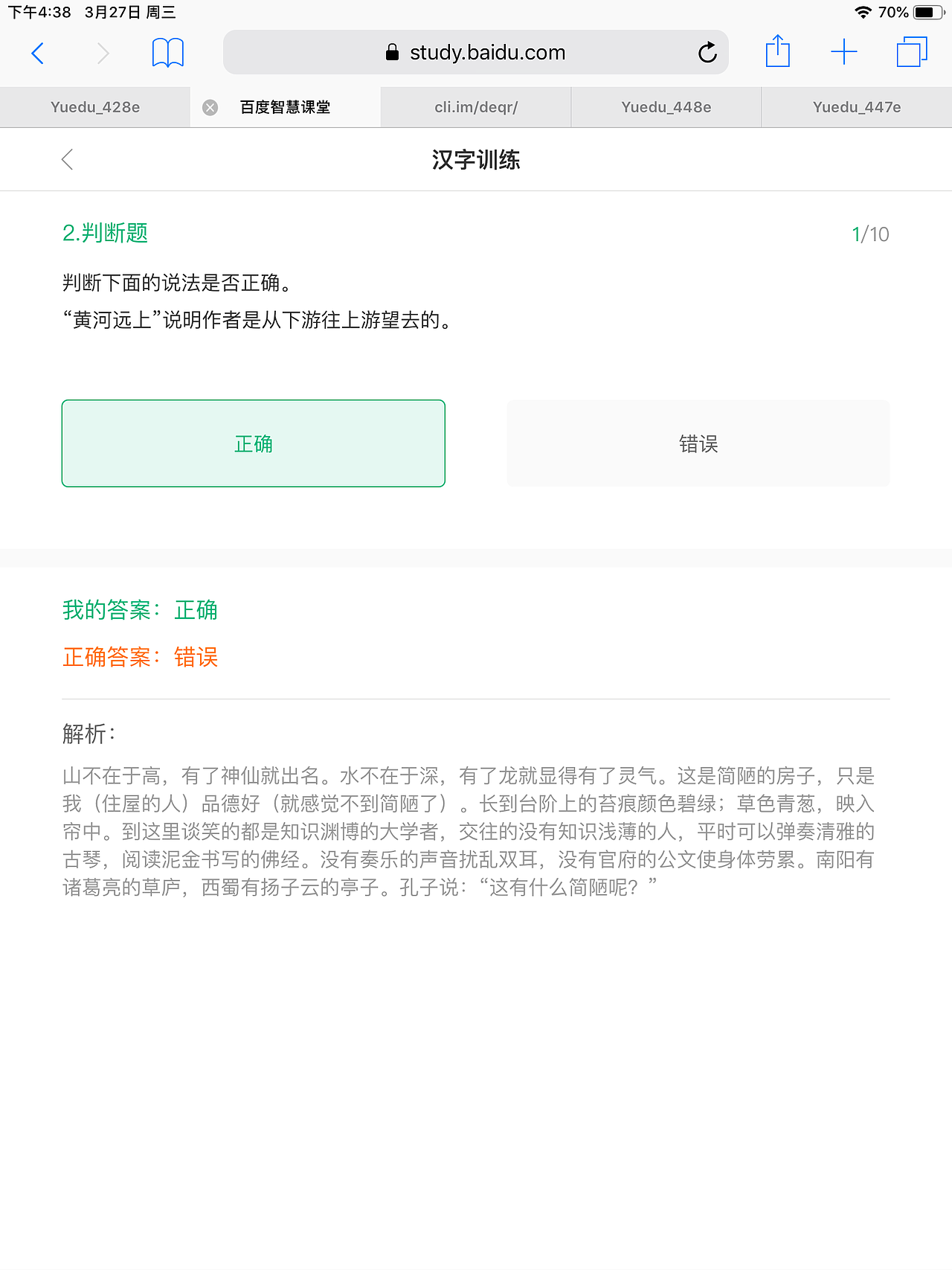Tap the back navigation chevron in Safari
Viewport: 952px width, 1270px height.
click(x=38, y=53)
